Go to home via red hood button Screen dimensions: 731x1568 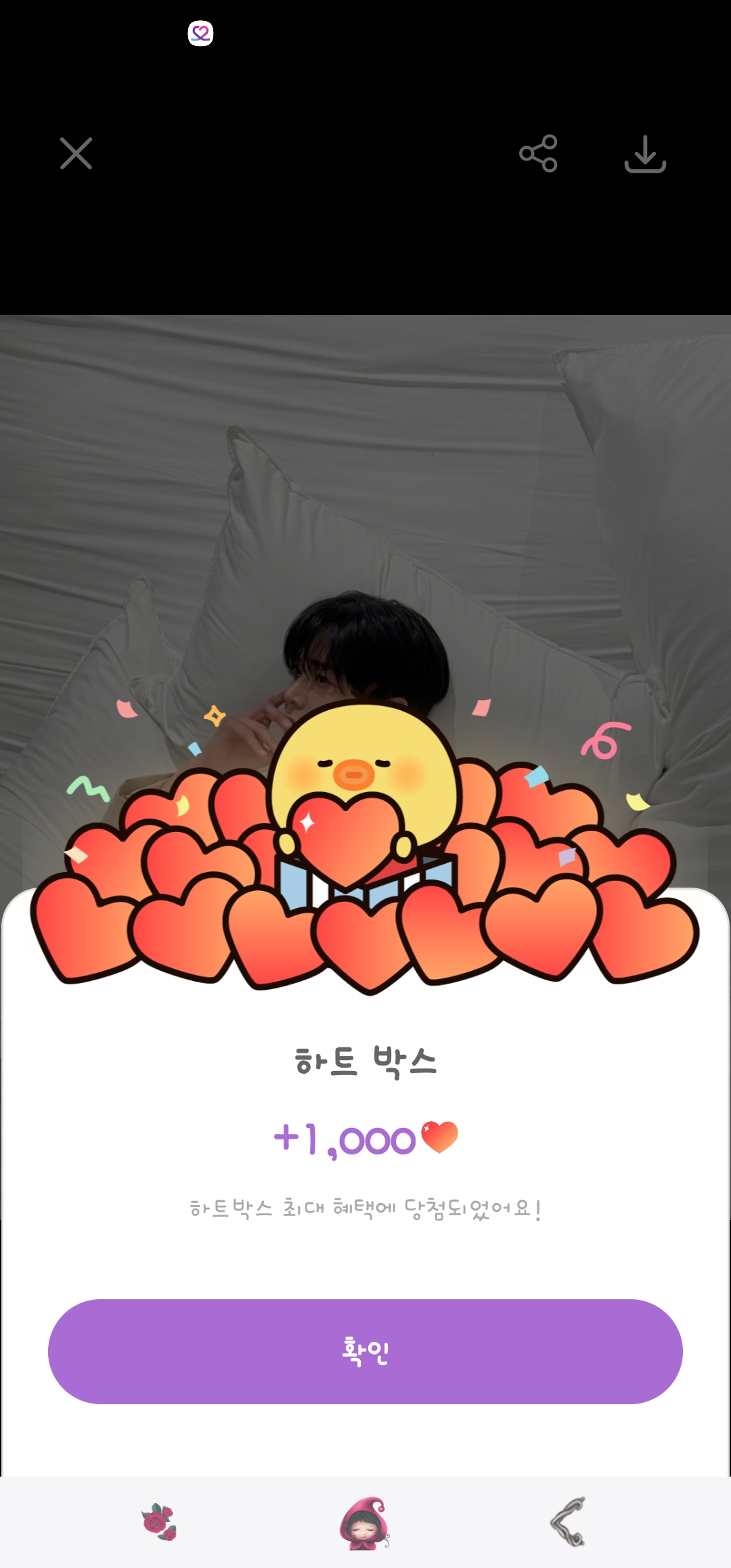point(365,1523)
